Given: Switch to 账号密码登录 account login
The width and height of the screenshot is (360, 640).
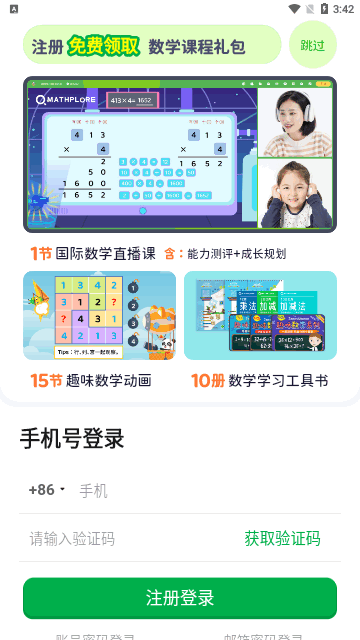Looking at the screenshot, I should pyautogui.click(x=95, y=637).
